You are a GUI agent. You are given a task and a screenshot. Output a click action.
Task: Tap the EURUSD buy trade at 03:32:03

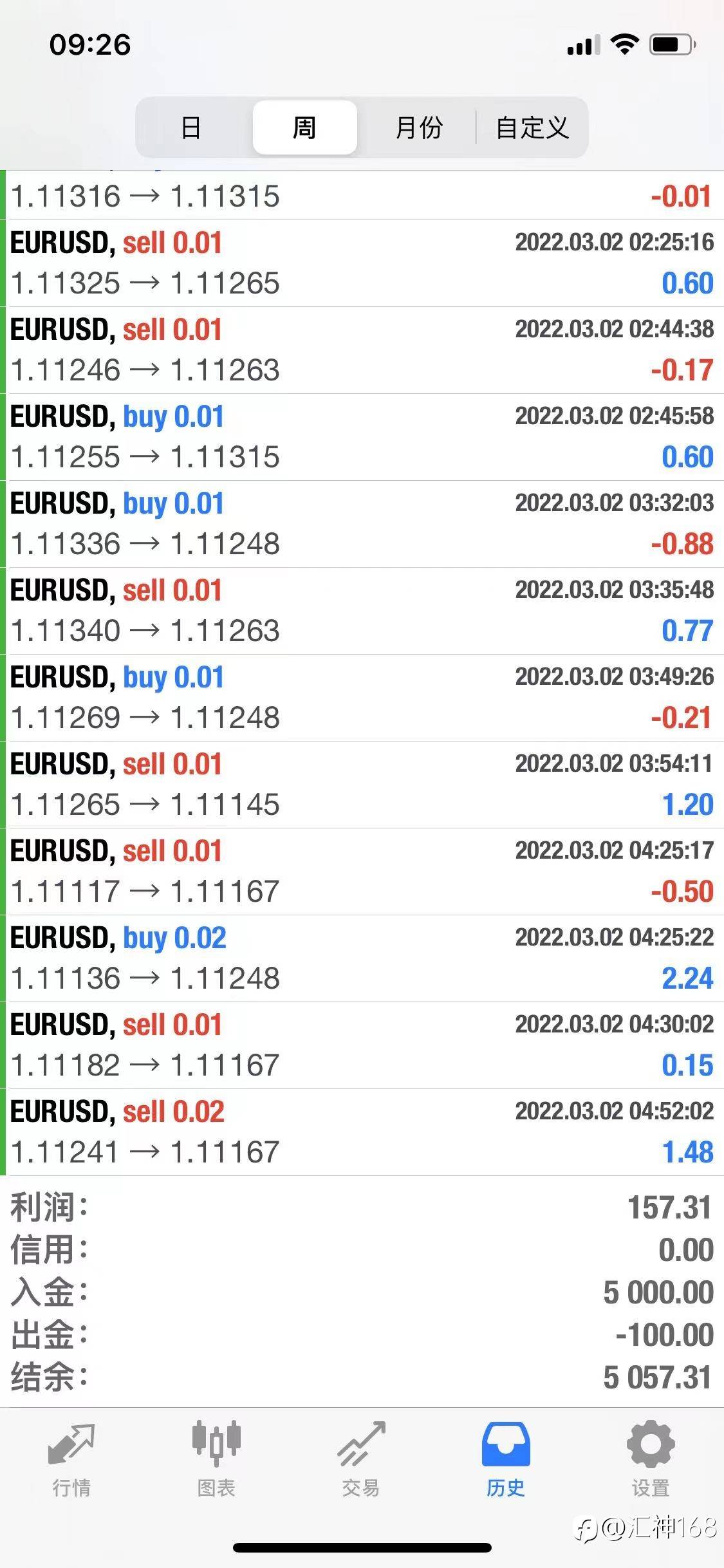pyautogui.click(x=362, y=524)
